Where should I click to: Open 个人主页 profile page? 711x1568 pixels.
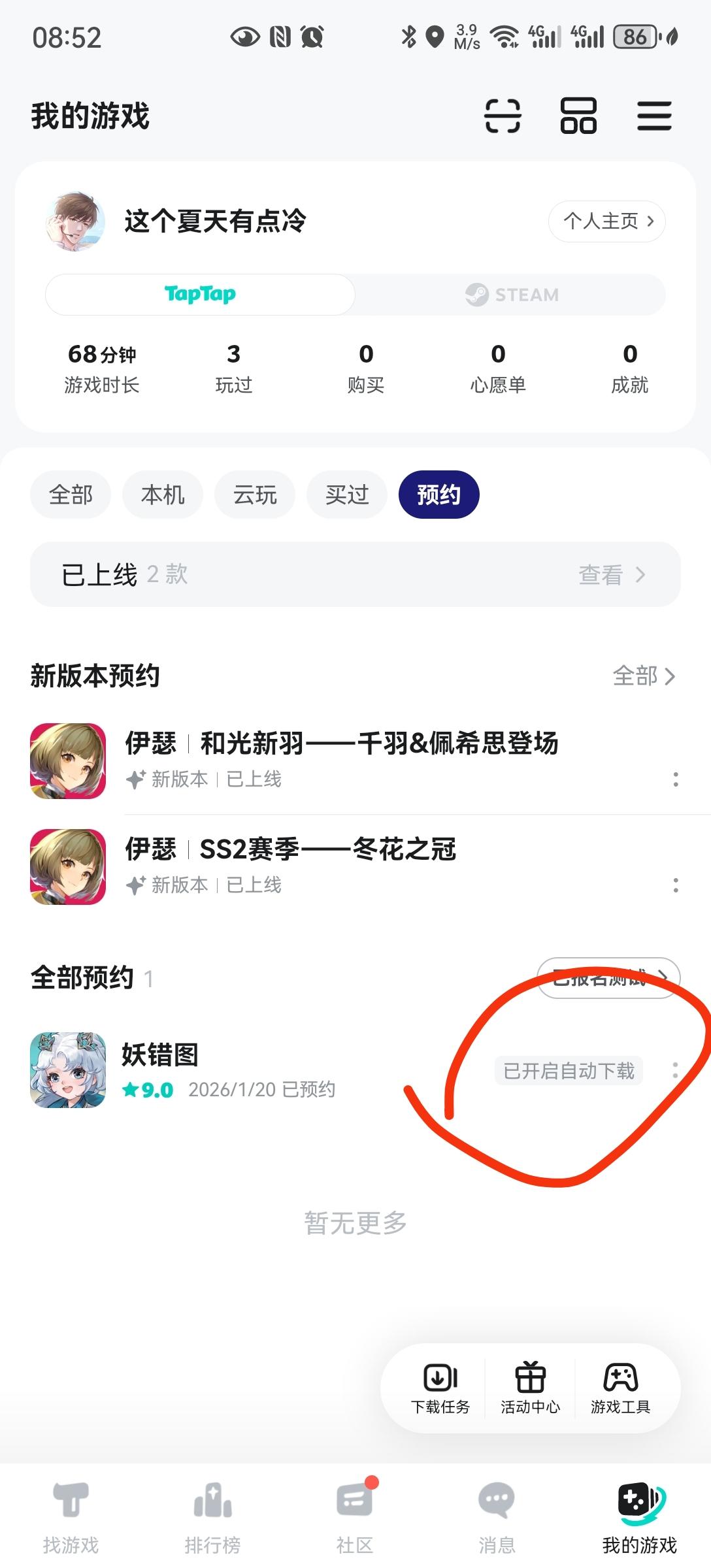click(605, 221)
